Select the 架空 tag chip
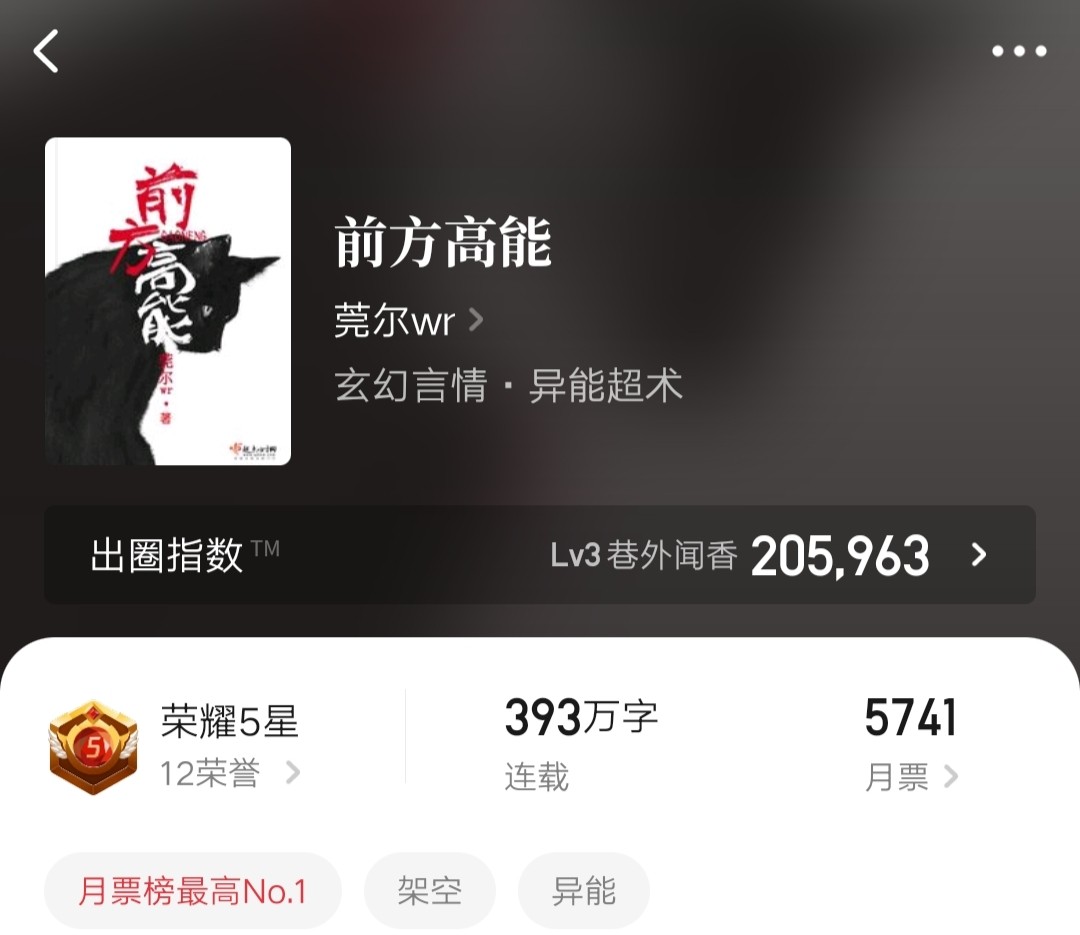This screenshot has width=1080, height=935. pyautogui.click(x=429, y=891)
